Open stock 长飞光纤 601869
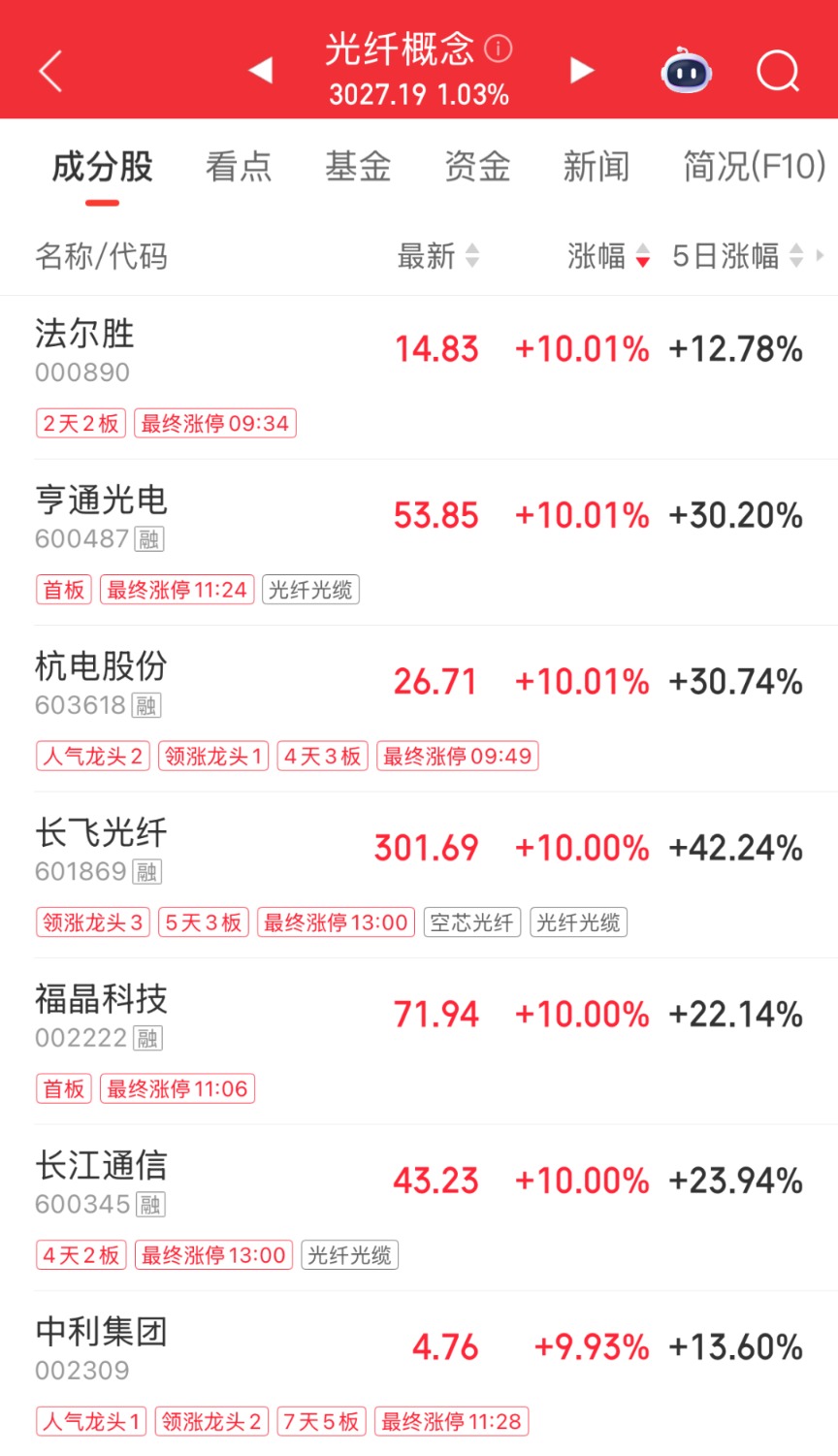The image size is (838, 1456). click(101, 848)
